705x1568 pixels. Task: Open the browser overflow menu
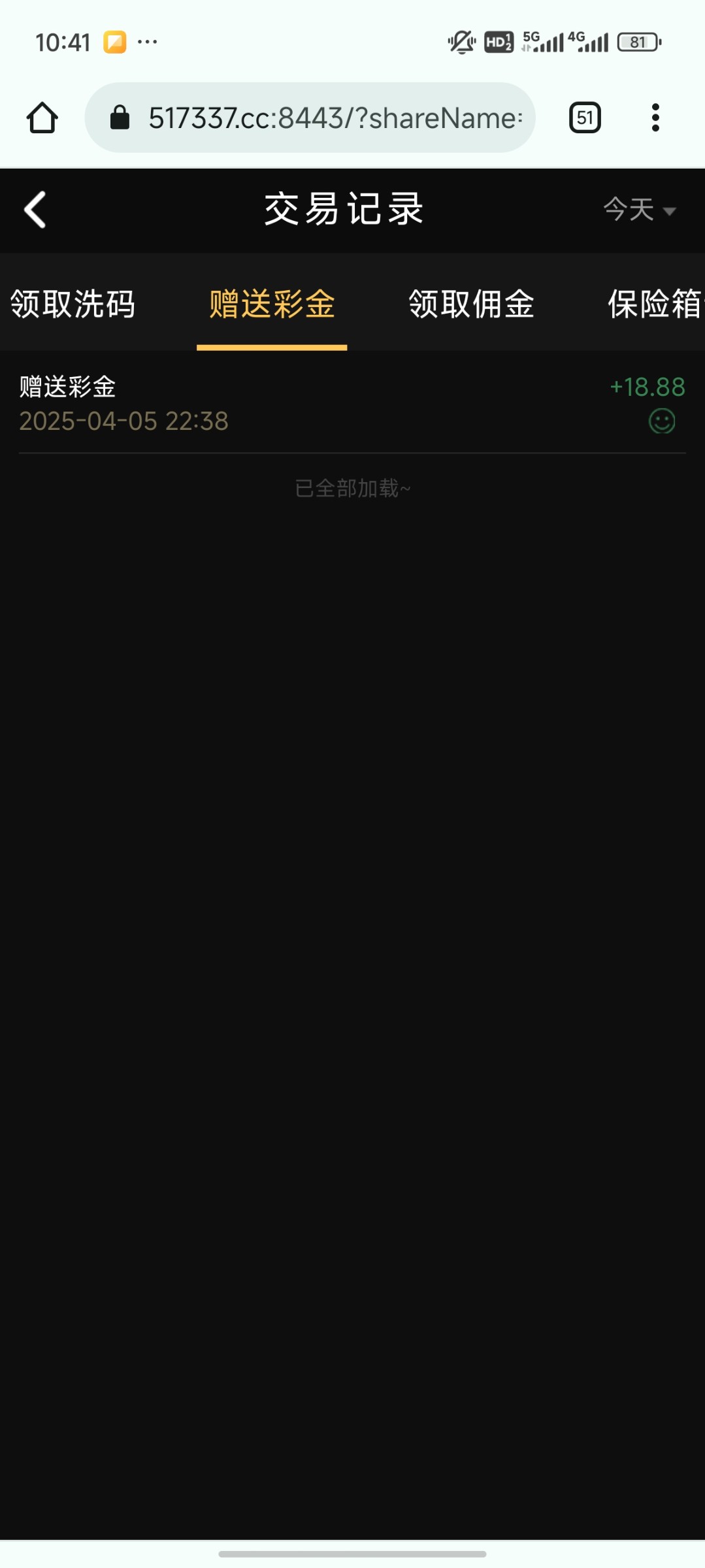(655, 118)
